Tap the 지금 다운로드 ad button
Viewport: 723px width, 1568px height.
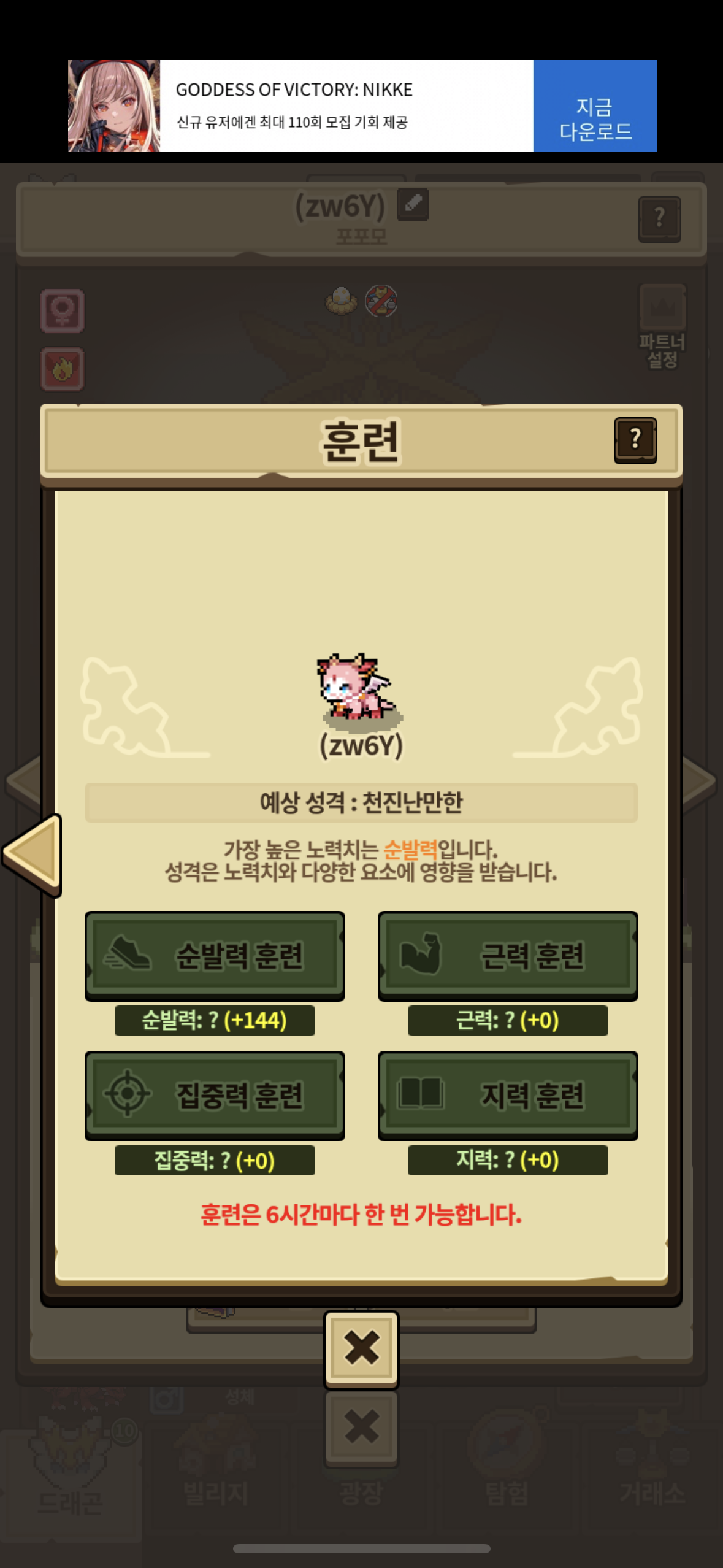tap(594, 106)
